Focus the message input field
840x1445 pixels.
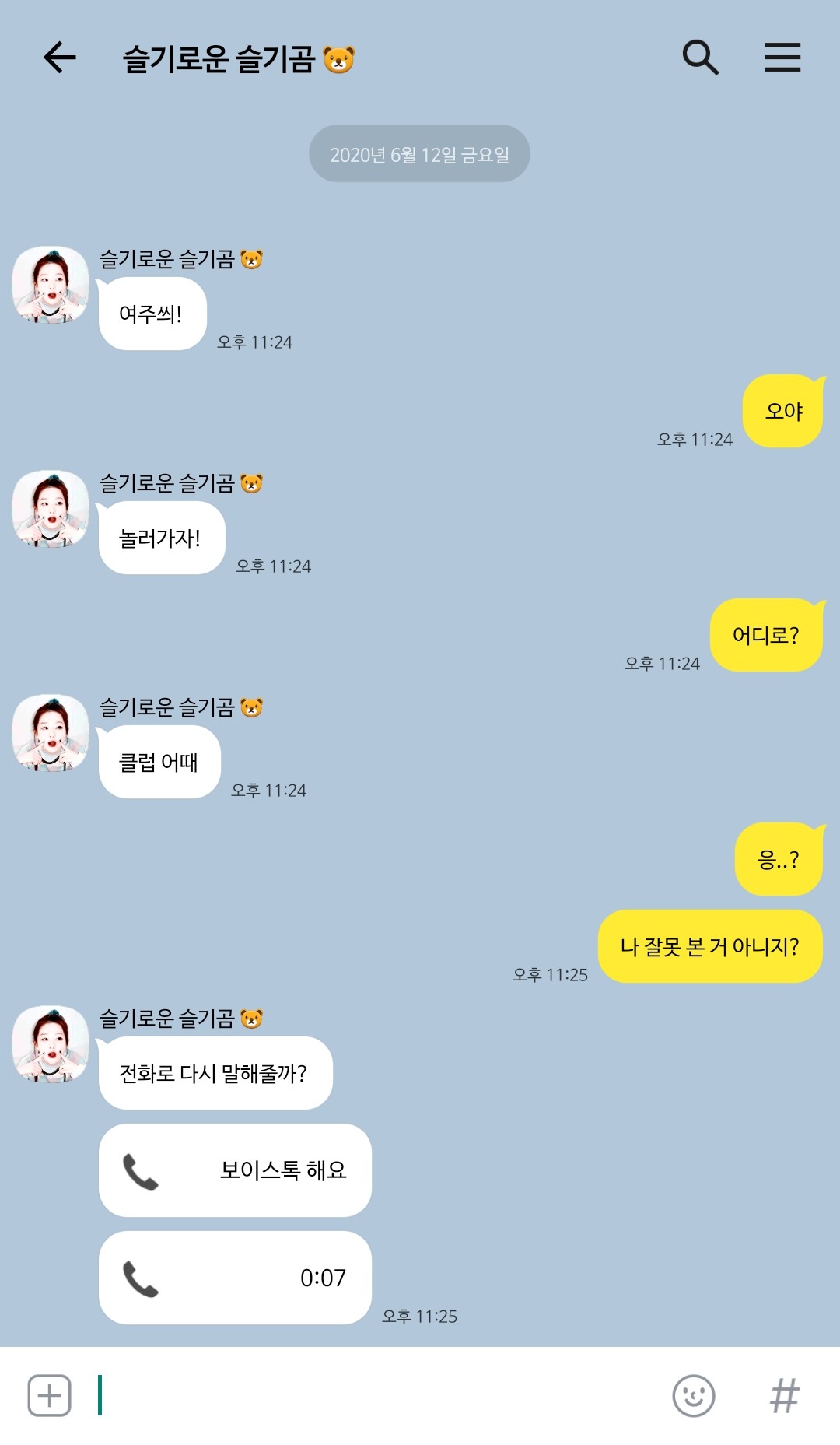[373, 1395]
